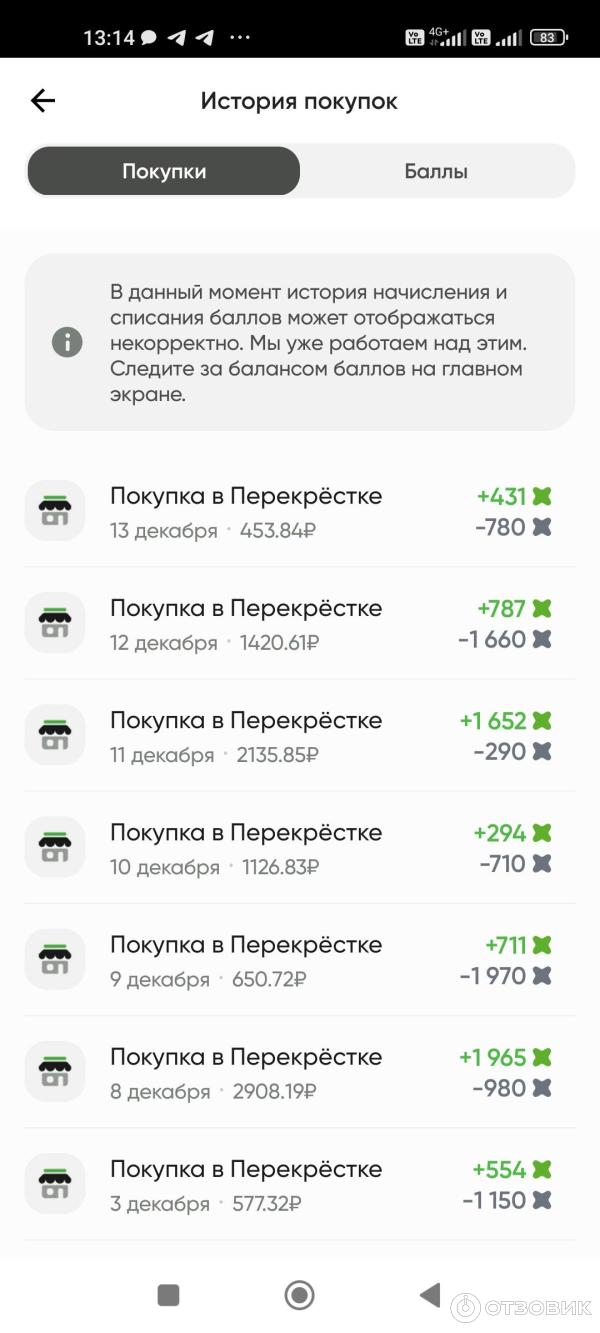The image size is (600, 1333).
Task: Open recent apps with the square button
Action: coord(168,1295)
